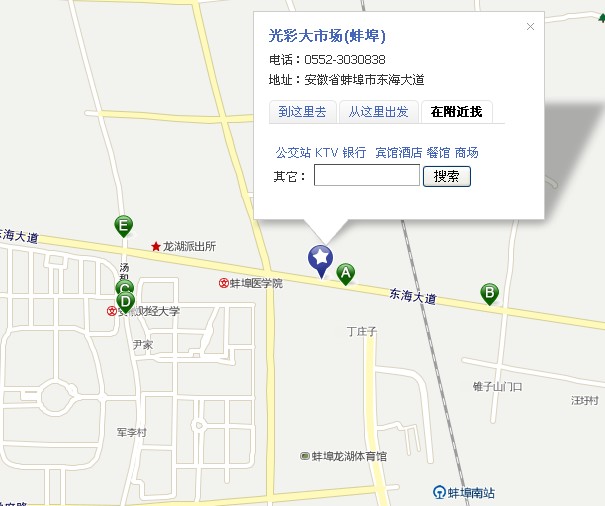Search nearby 宾馆酒店
The image size is (605, 506).
(398, 153)
